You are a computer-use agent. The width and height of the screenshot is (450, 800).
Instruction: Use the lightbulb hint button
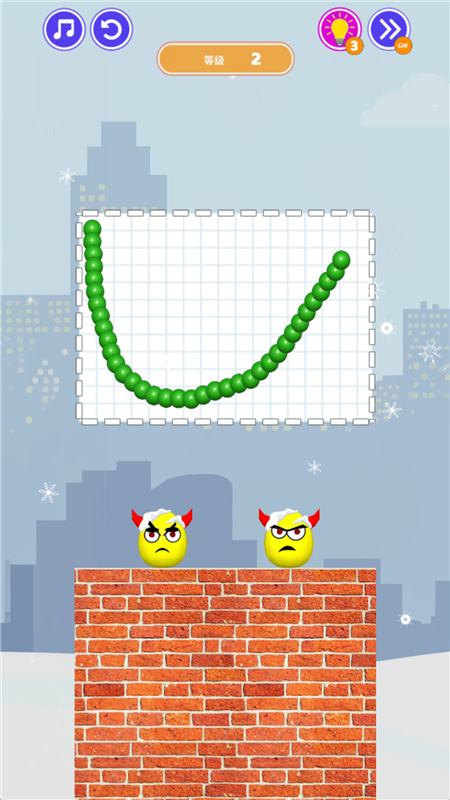pos(340,30)
